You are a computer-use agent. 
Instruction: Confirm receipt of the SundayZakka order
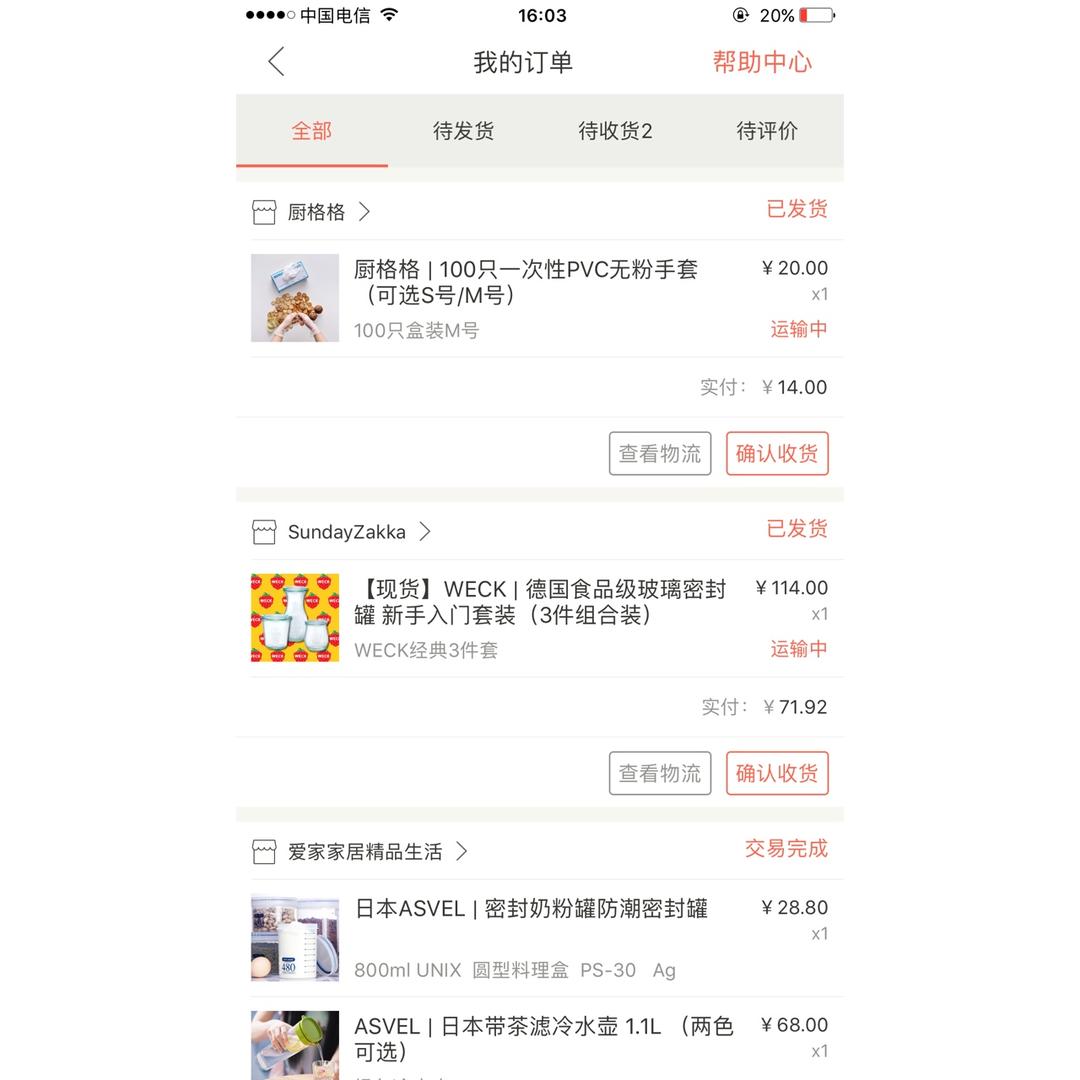tap(777, 774)
